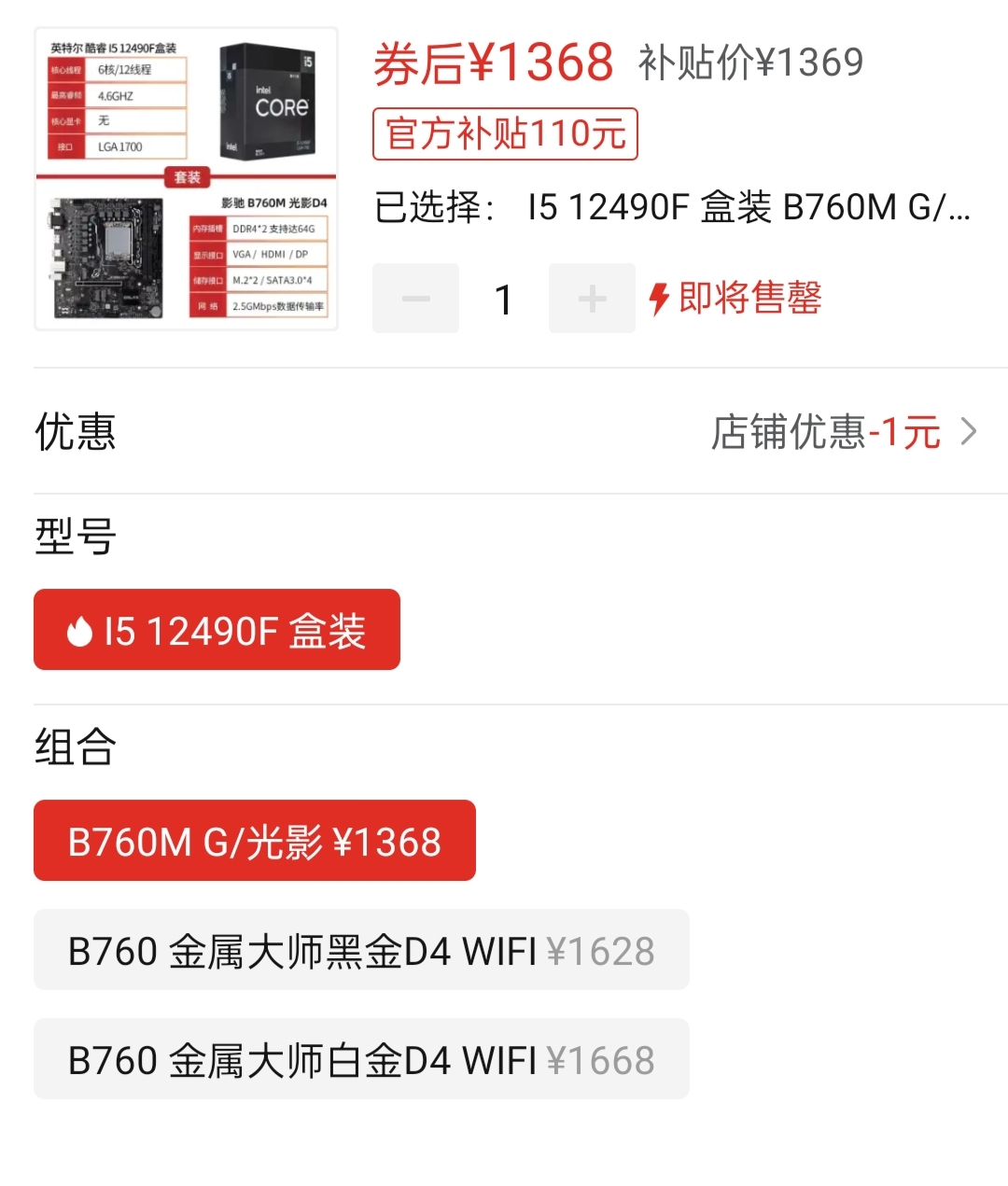
Task: Pick B760 金属大师黑金D4 WIFI option
Action: pos(361,950)
